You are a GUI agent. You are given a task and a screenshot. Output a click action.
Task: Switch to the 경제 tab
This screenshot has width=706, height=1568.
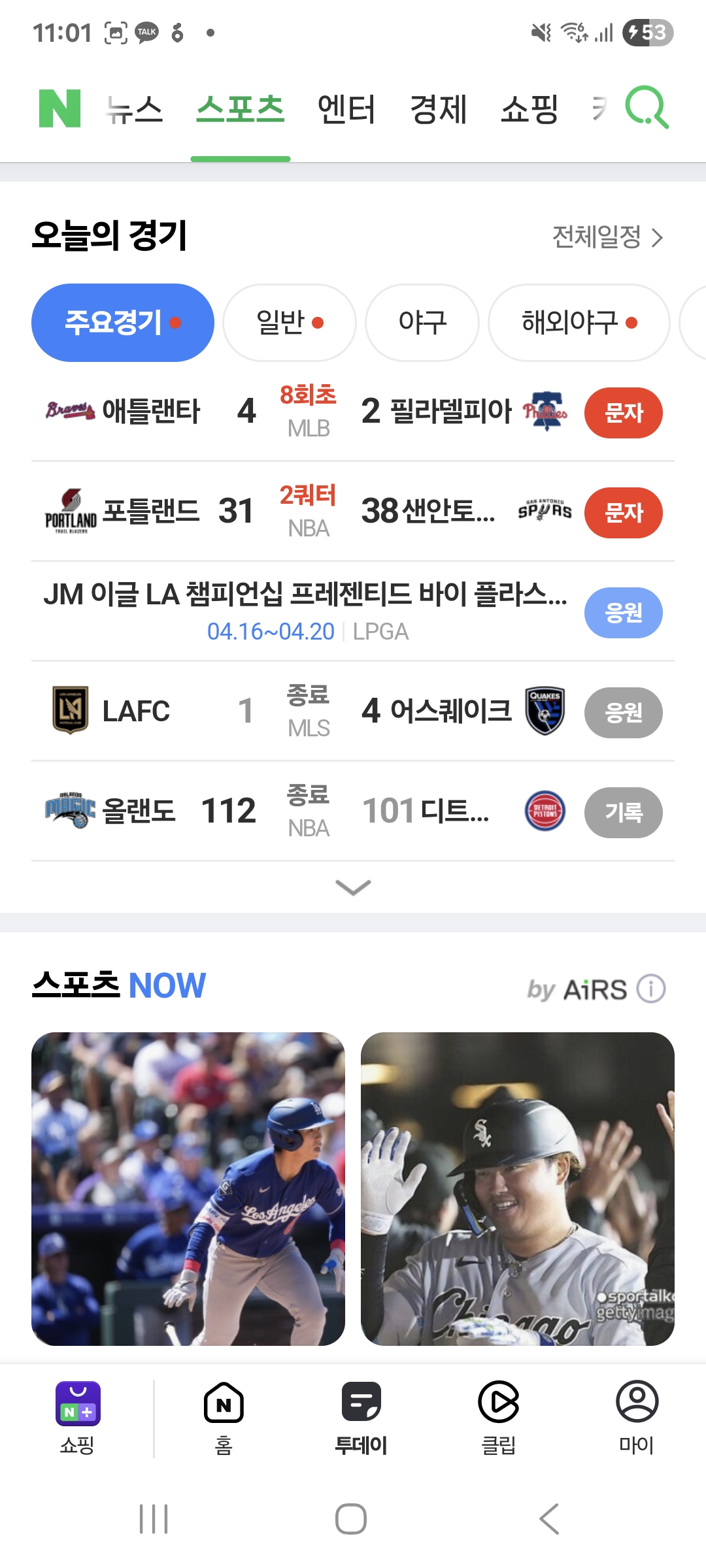438,109
